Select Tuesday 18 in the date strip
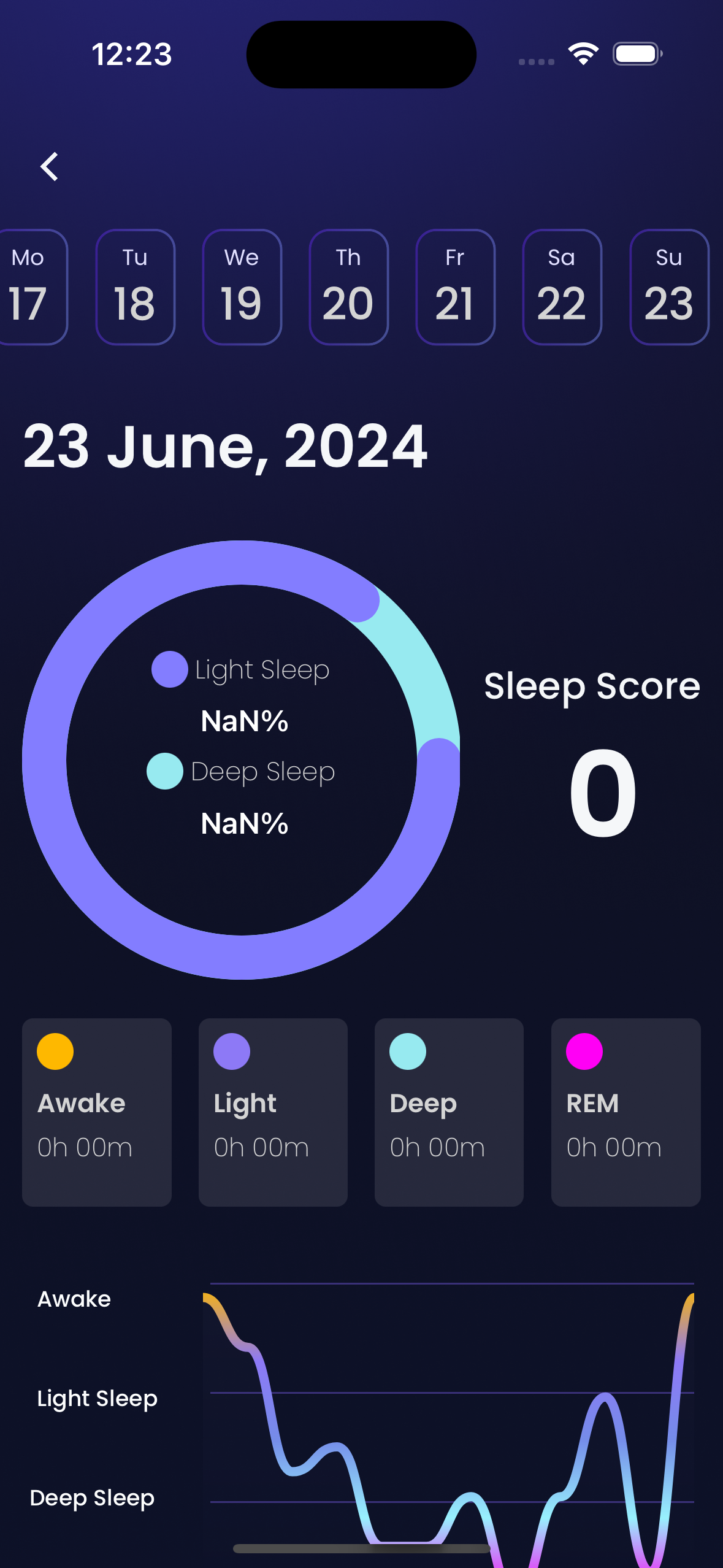Screen dimensions: 723x1568 (135, 287)
